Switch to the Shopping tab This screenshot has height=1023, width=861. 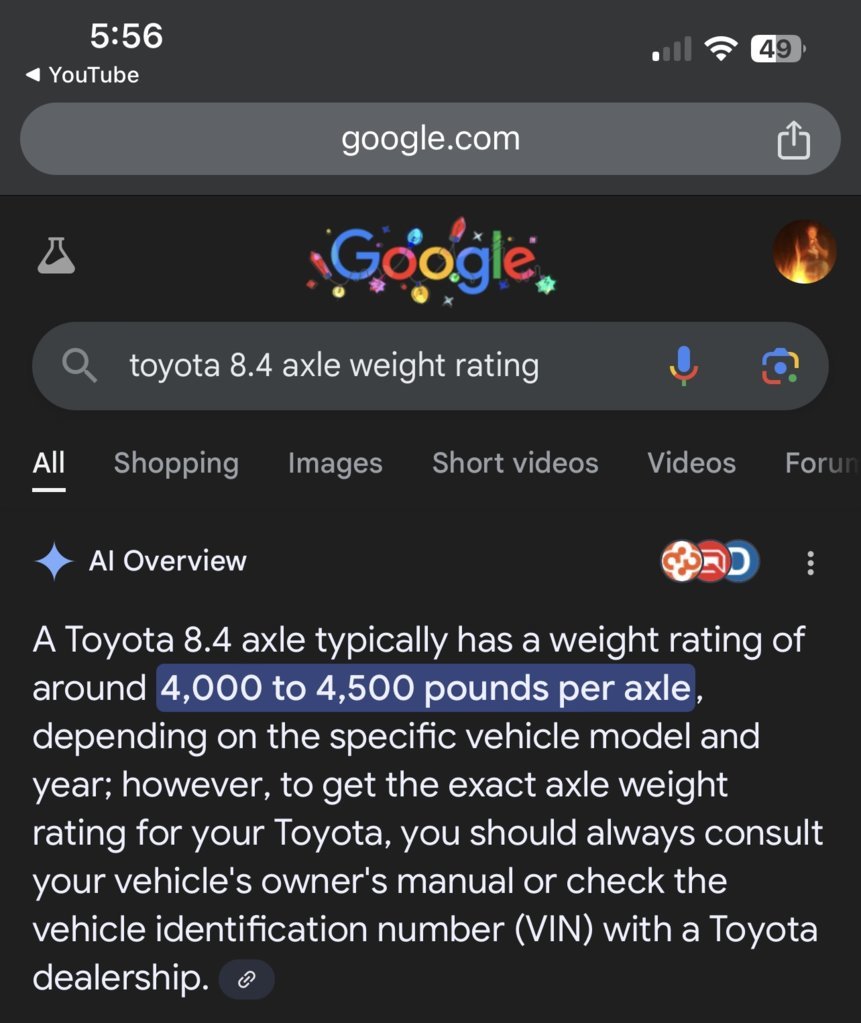click(x=176, y=463)
